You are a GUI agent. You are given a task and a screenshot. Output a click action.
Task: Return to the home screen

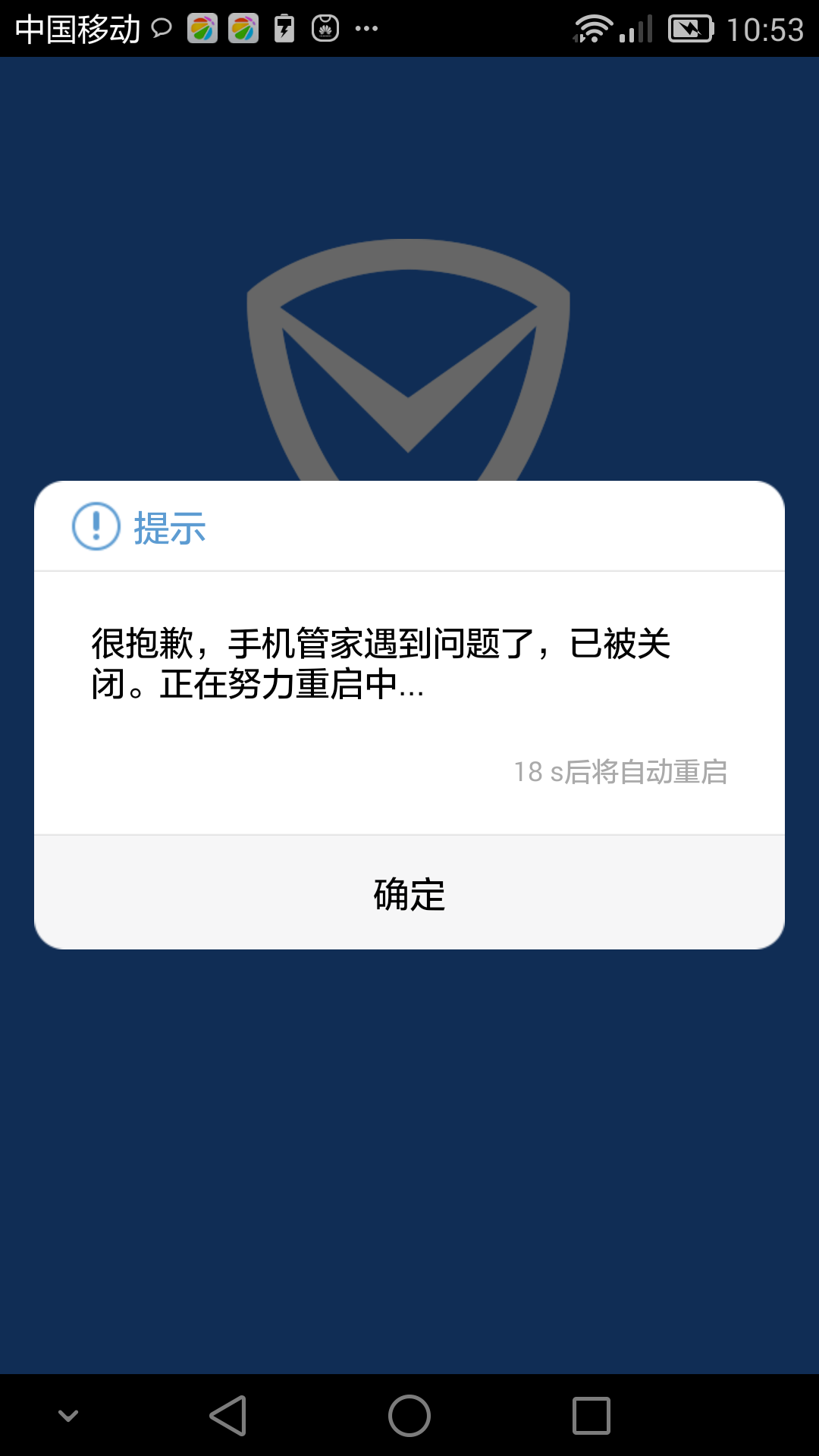(x=409, y=1416)
